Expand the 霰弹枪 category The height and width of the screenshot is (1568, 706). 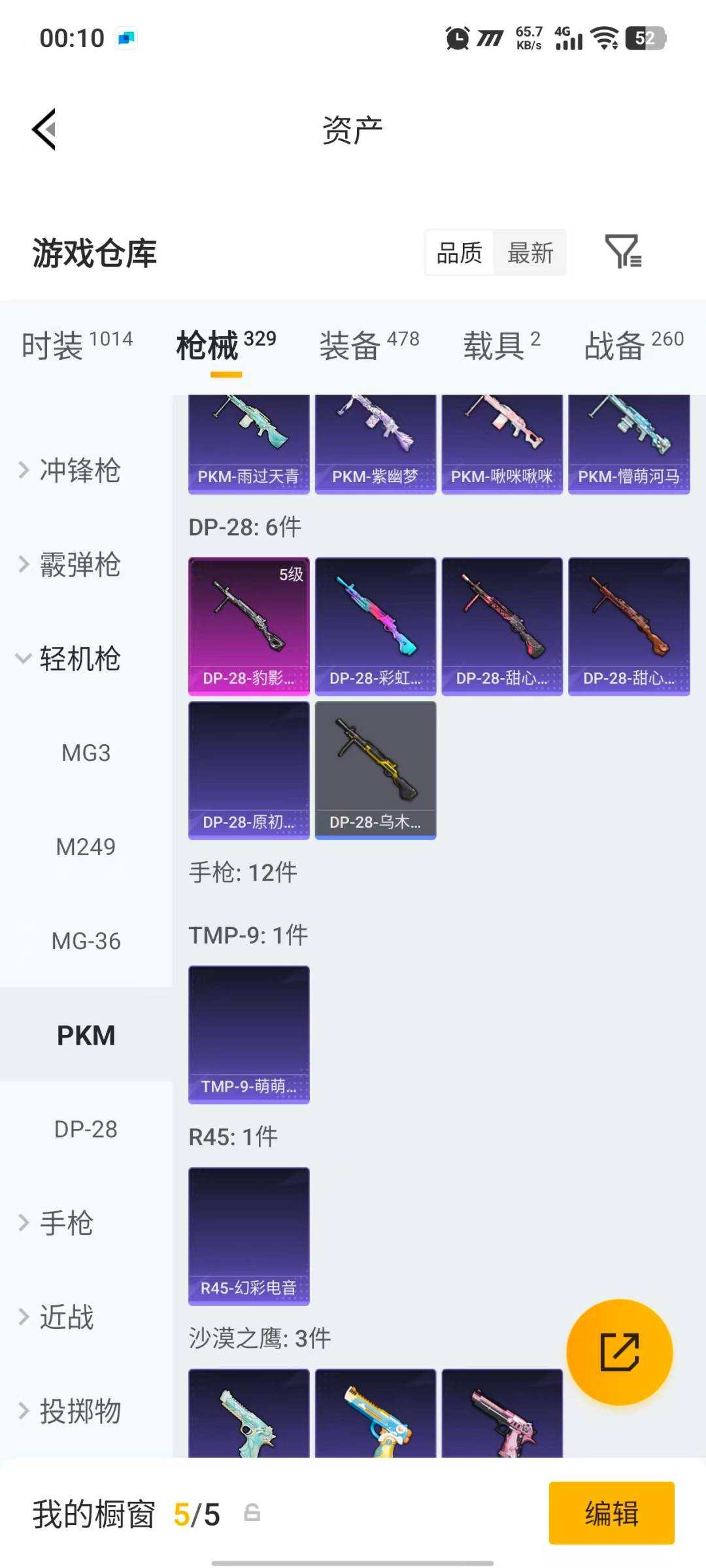tap(80, 564)
